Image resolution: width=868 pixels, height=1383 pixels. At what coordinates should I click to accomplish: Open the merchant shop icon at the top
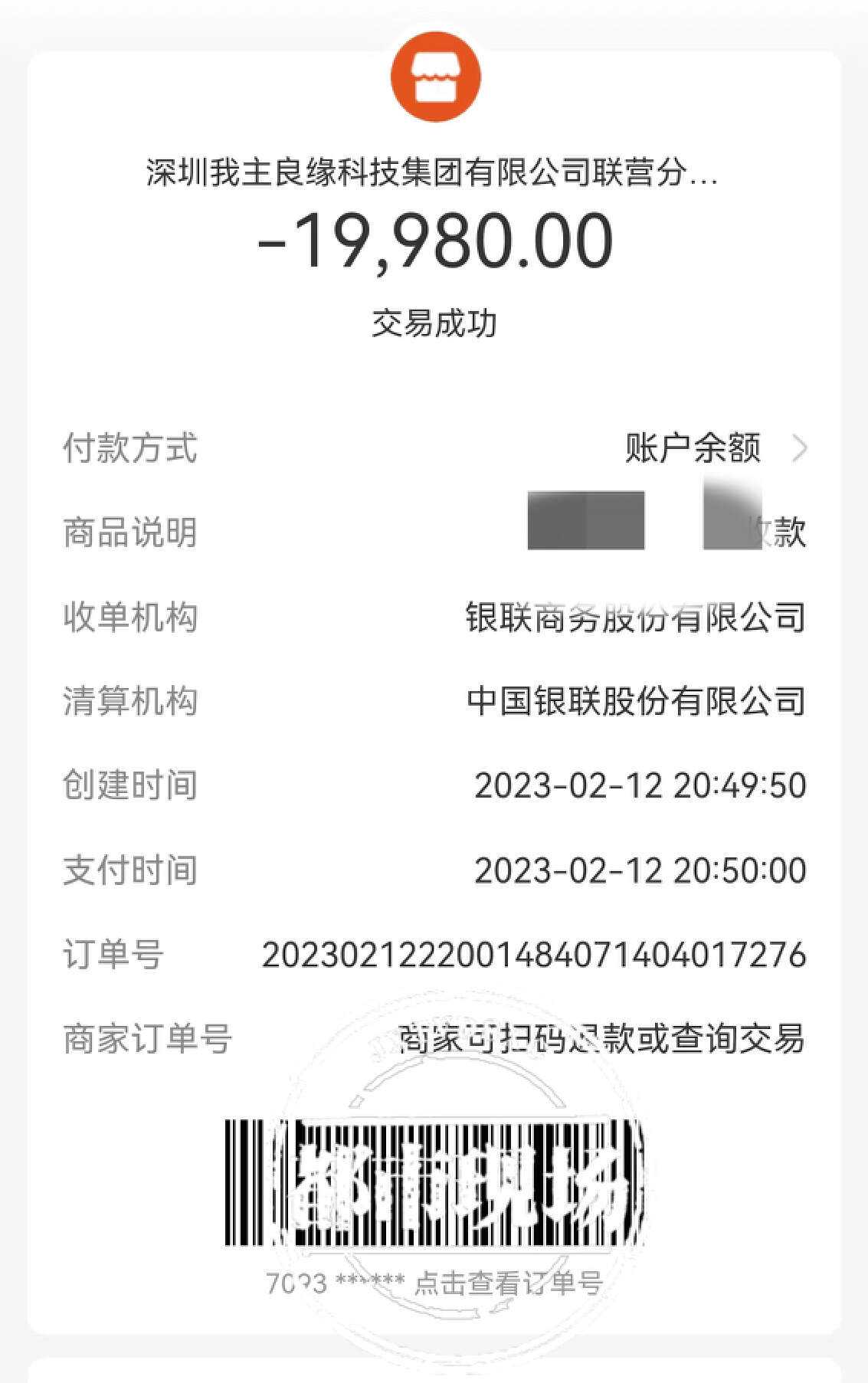pos(434,77)
